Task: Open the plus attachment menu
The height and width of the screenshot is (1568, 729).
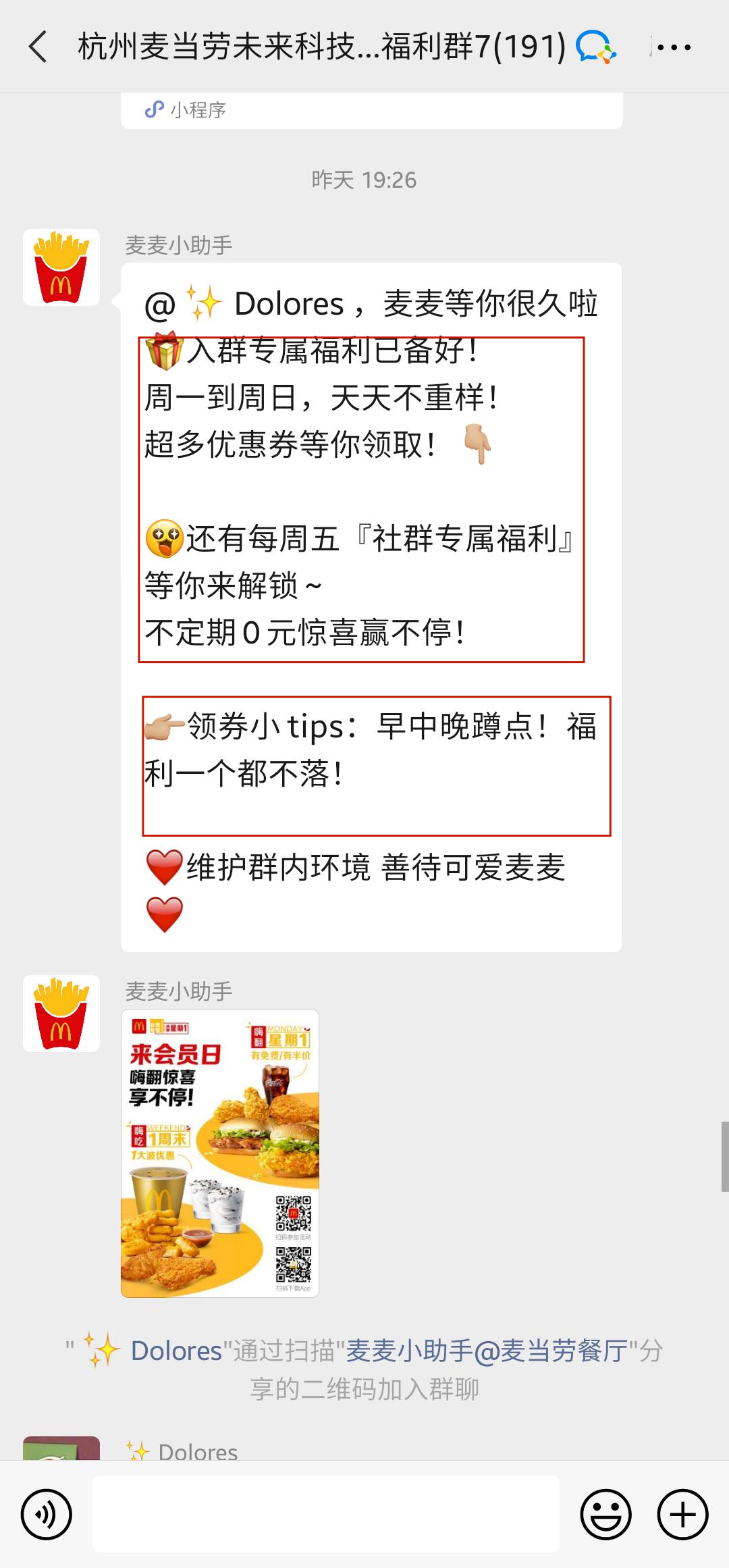Action: (x=682, y=1514)
